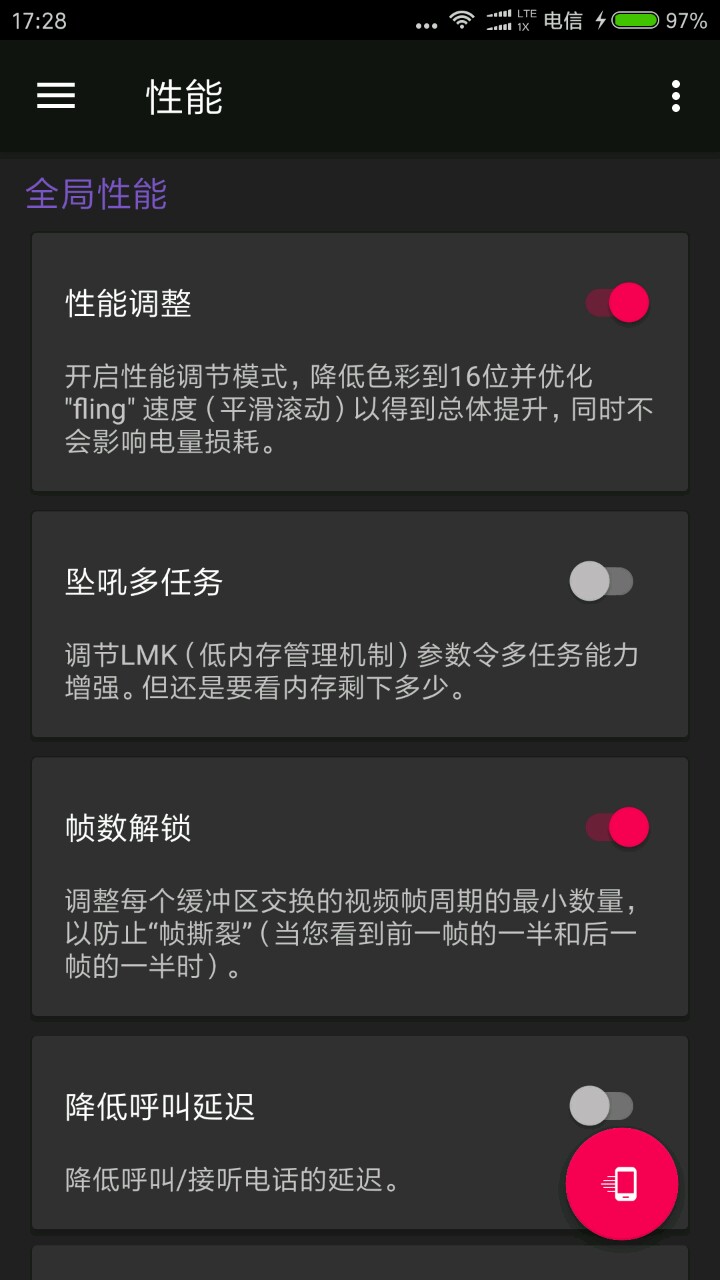Enable the 坠吼多任务 switch
Image resolution: width=720 pixels, height=1280 pixels.
pyautogui.click(x=602, y=581)
